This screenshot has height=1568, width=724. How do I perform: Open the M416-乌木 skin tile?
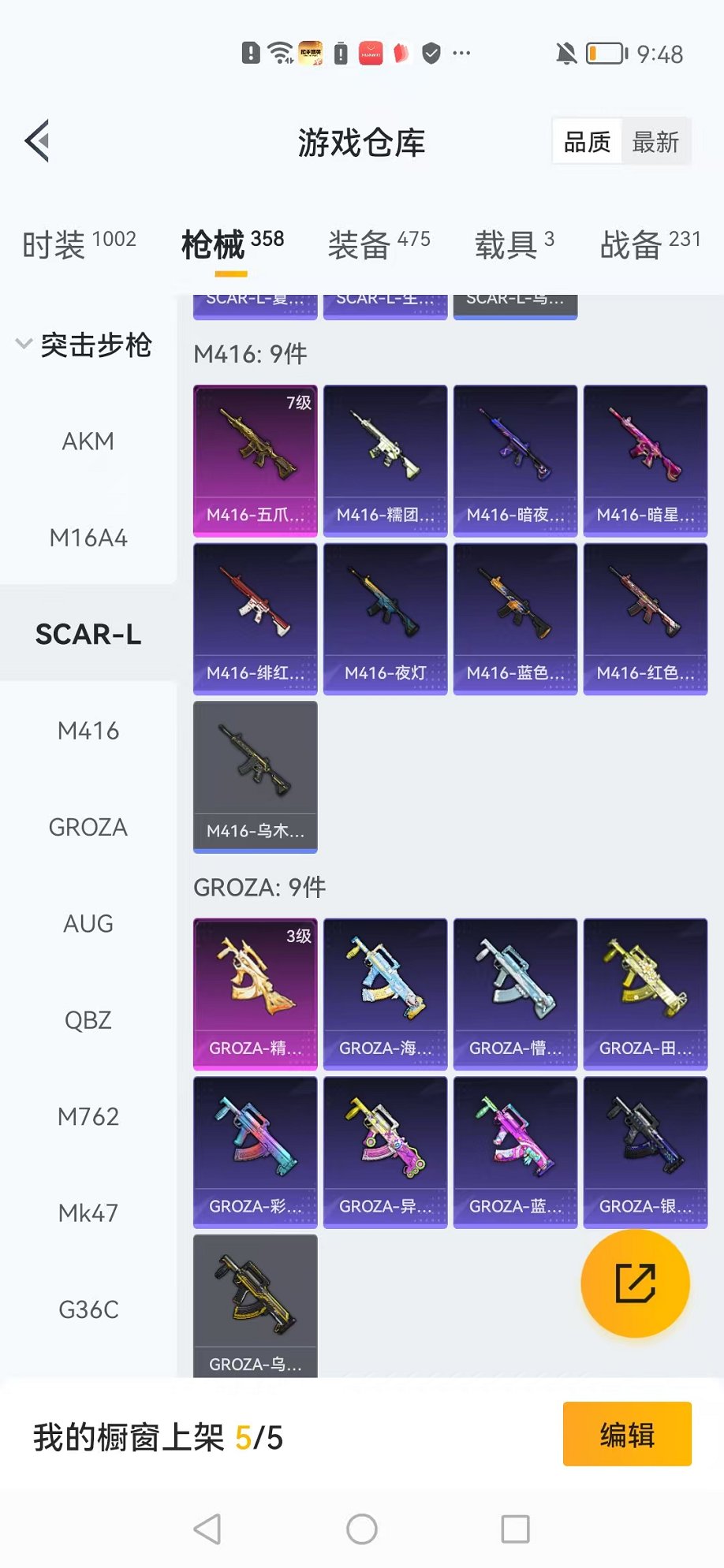[256, 777]
